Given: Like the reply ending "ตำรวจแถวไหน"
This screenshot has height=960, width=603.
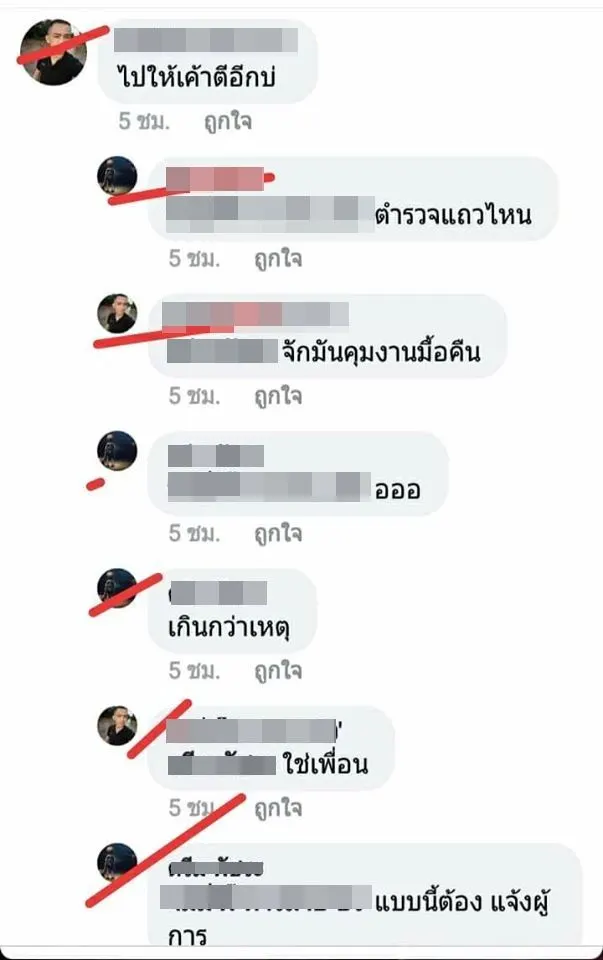Looking at the screenshot, I should [x=277, y=259].
